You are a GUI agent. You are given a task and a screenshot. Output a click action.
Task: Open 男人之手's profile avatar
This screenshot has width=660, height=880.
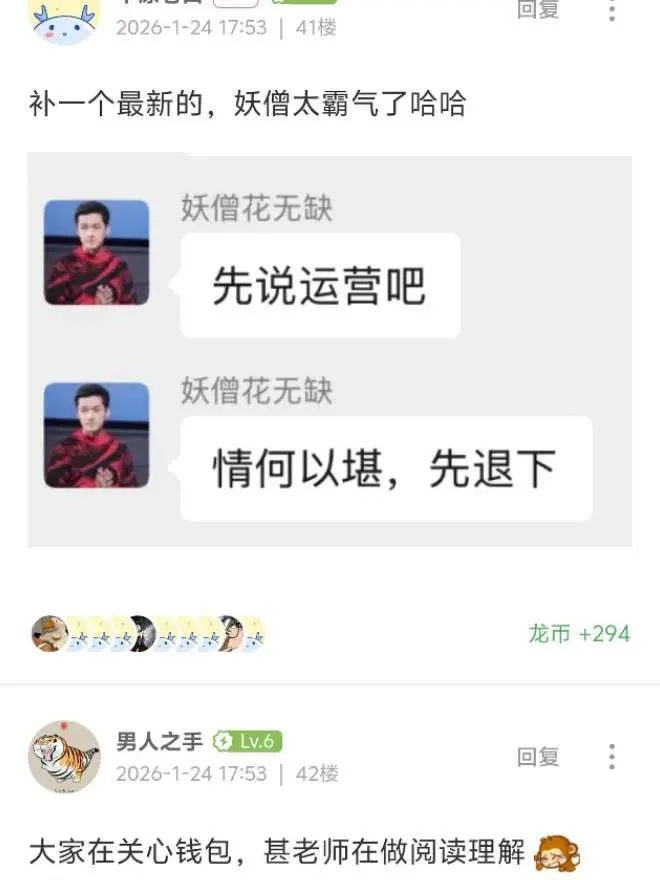tap(64, 757)
